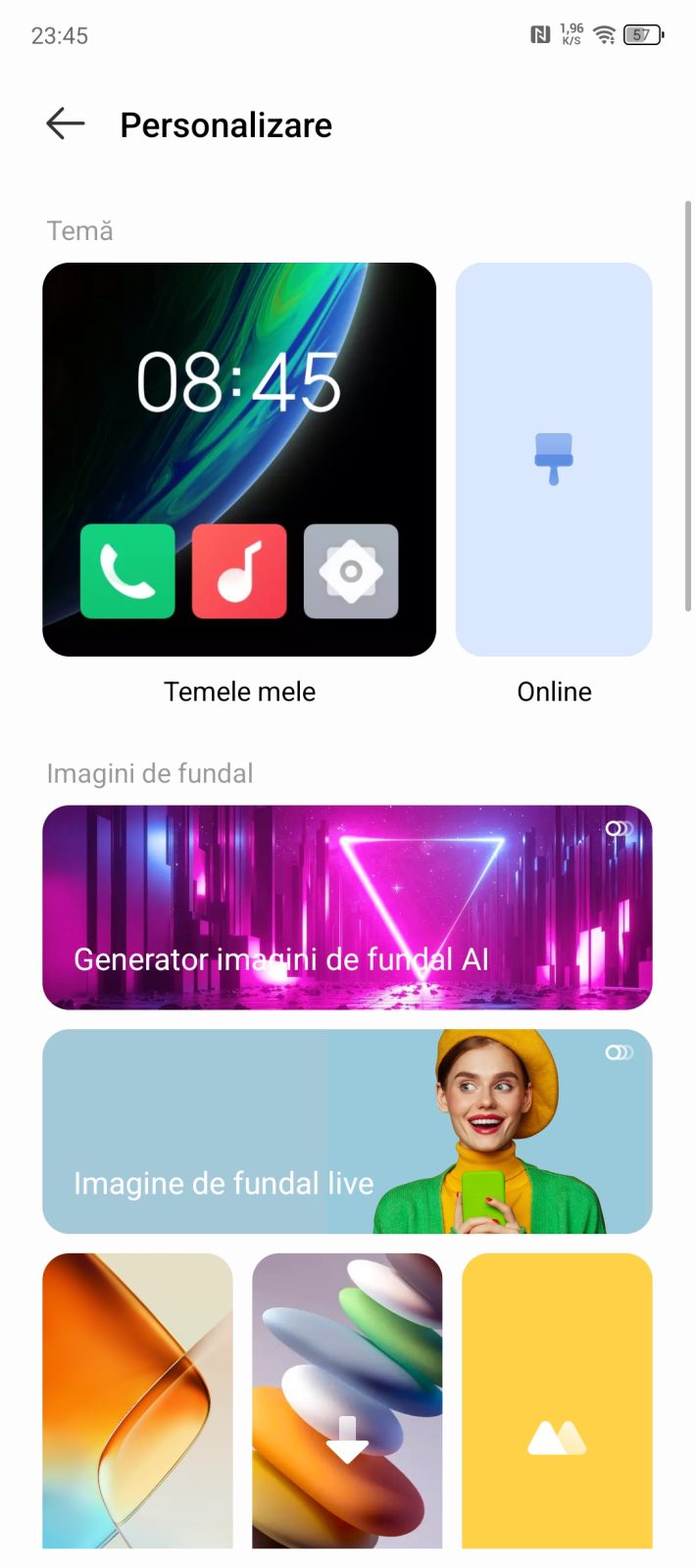Select the orange glass wallpaper

tap(137, 1399)
